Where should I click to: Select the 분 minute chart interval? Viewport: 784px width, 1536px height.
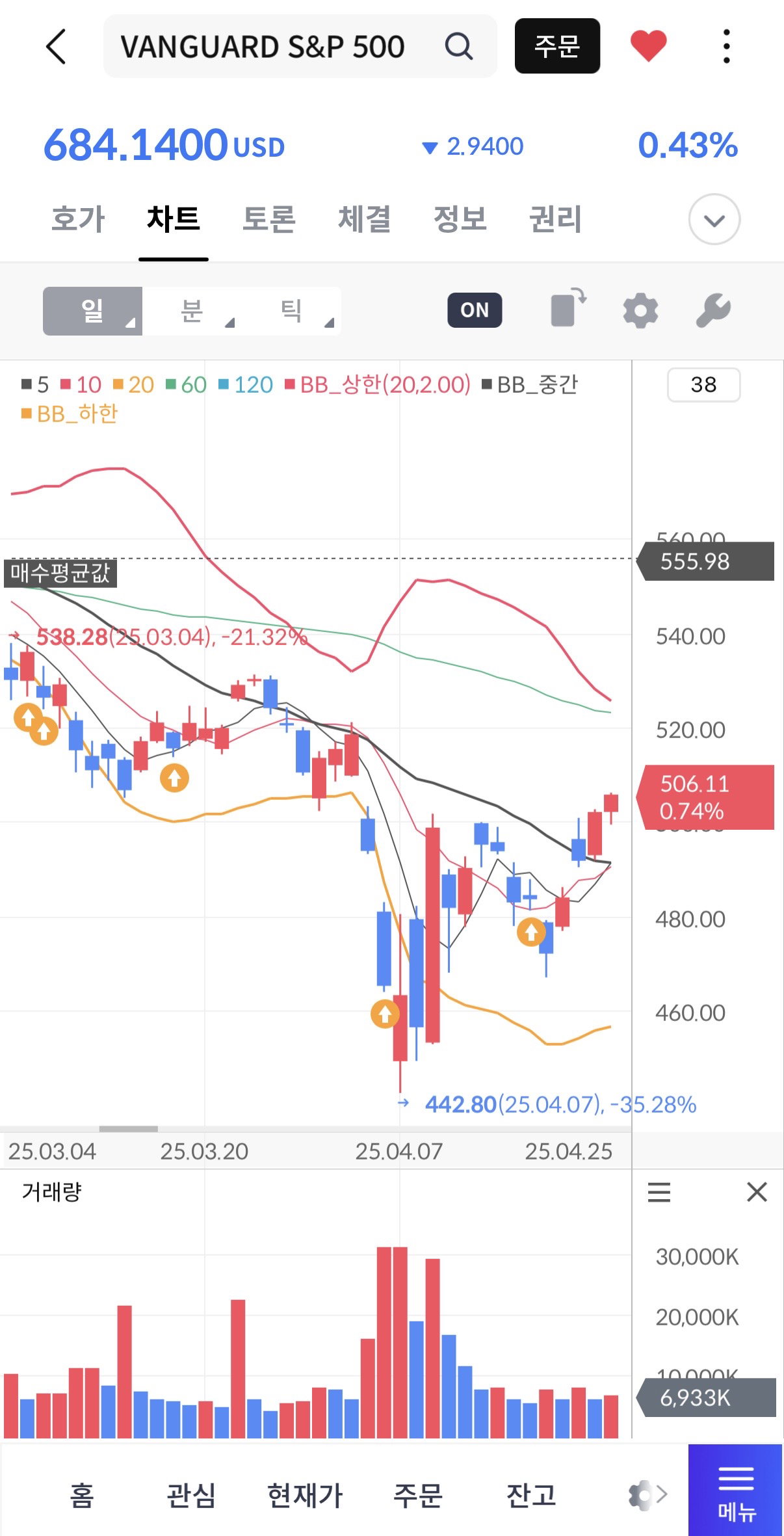[x=192, y=311]
